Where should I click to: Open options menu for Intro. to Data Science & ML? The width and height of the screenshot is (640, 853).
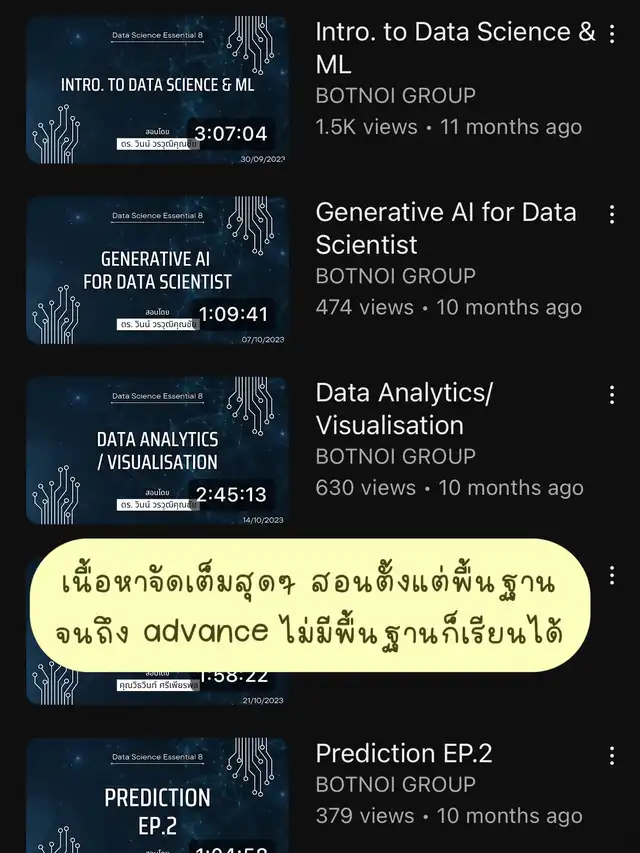pos(612,33)
